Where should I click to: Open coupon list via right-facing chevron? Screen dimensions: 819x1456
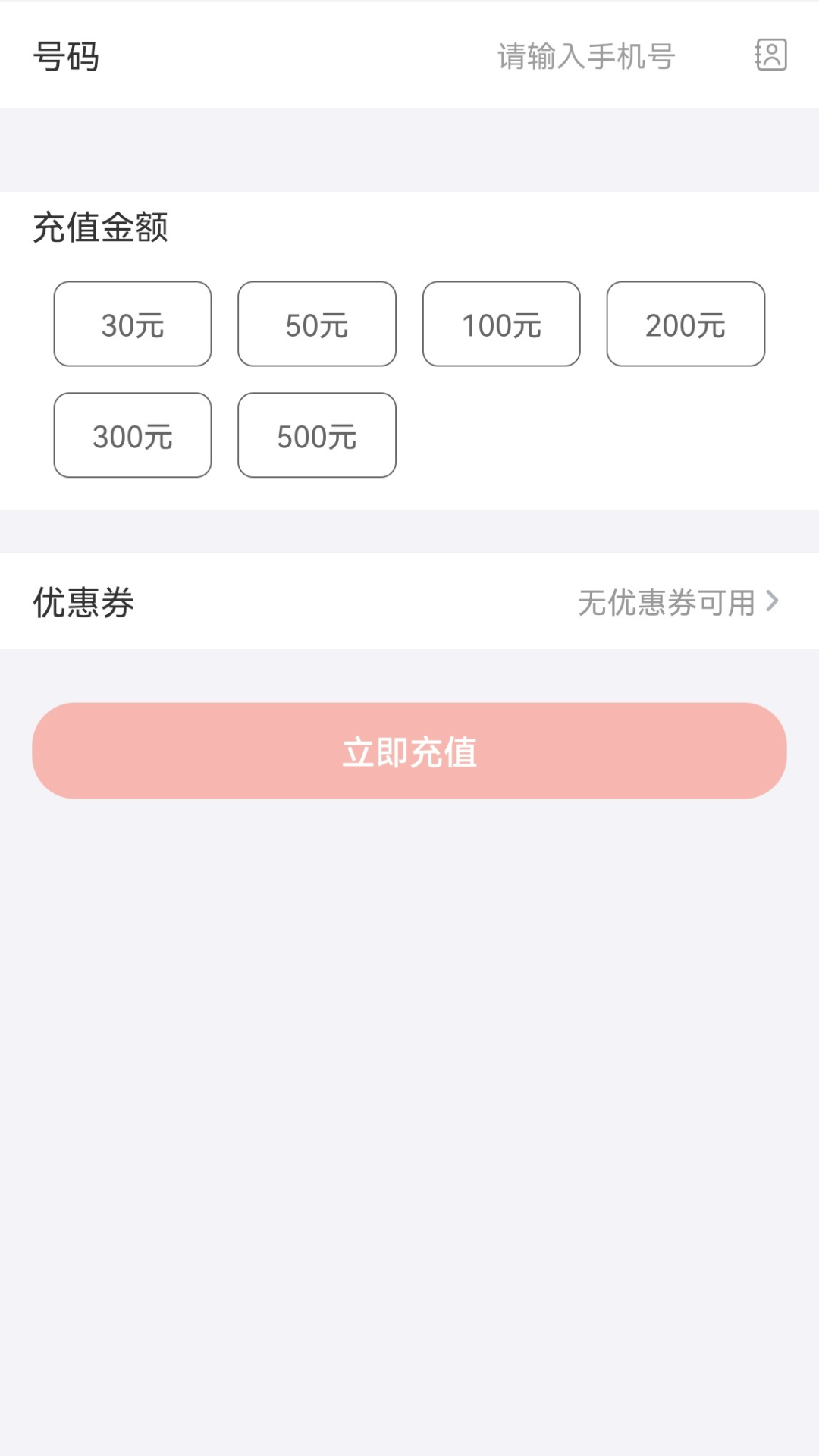[x=773, y=601]
